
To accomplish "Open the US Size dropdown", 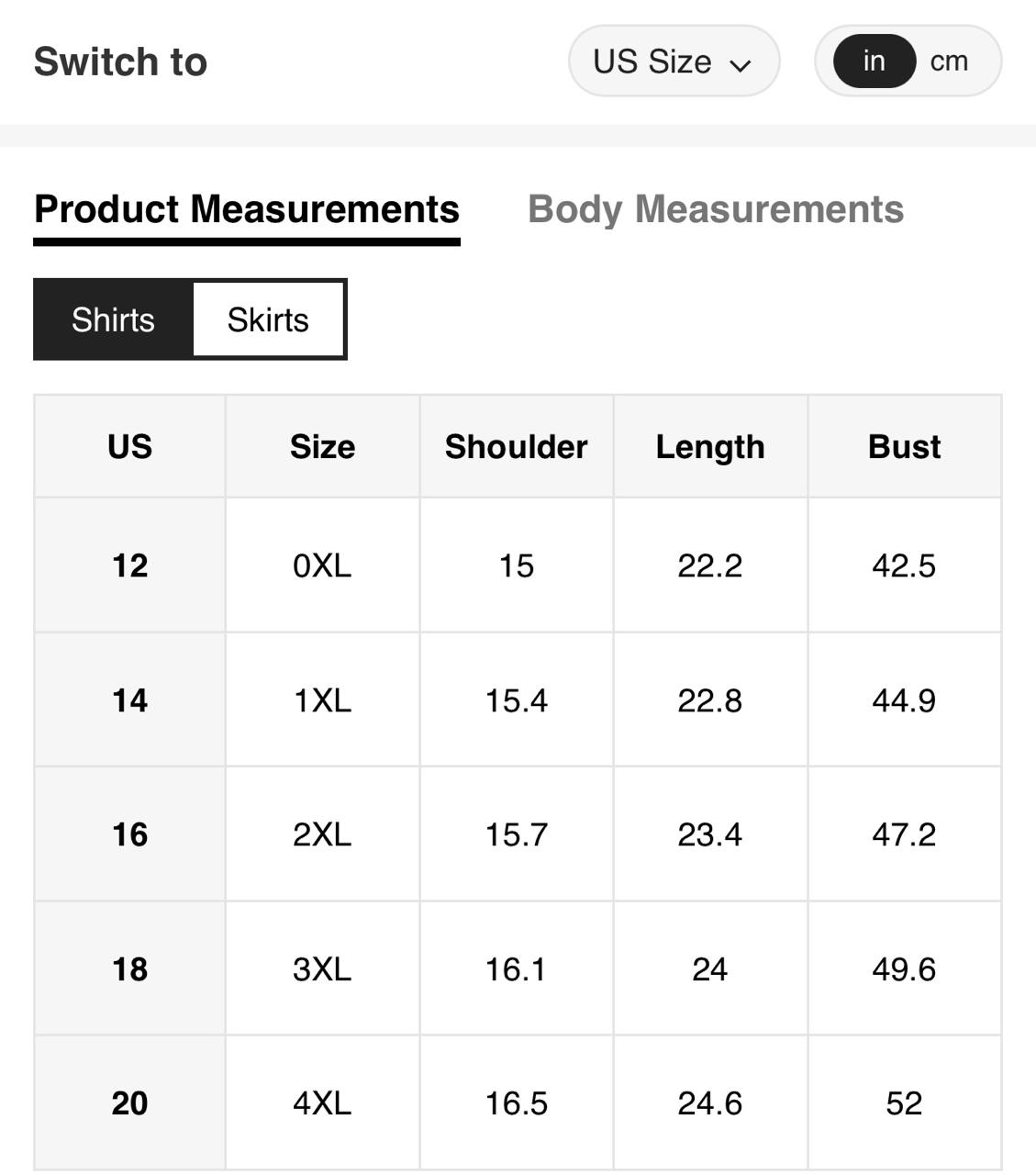I will (x=674, y=62).
